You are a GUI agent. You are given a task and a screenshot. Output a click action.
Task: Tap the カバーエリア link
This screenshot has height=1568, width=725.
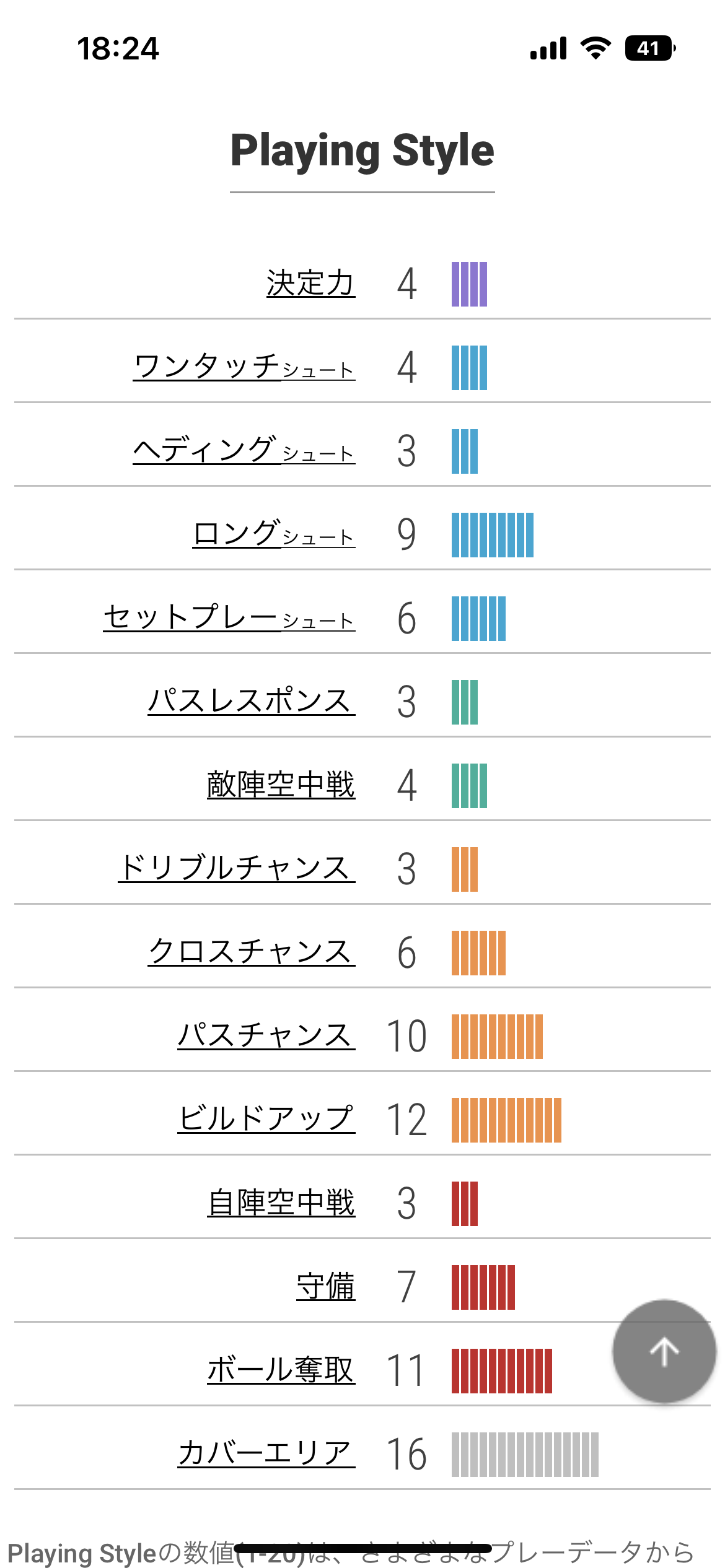(266, 1453)
